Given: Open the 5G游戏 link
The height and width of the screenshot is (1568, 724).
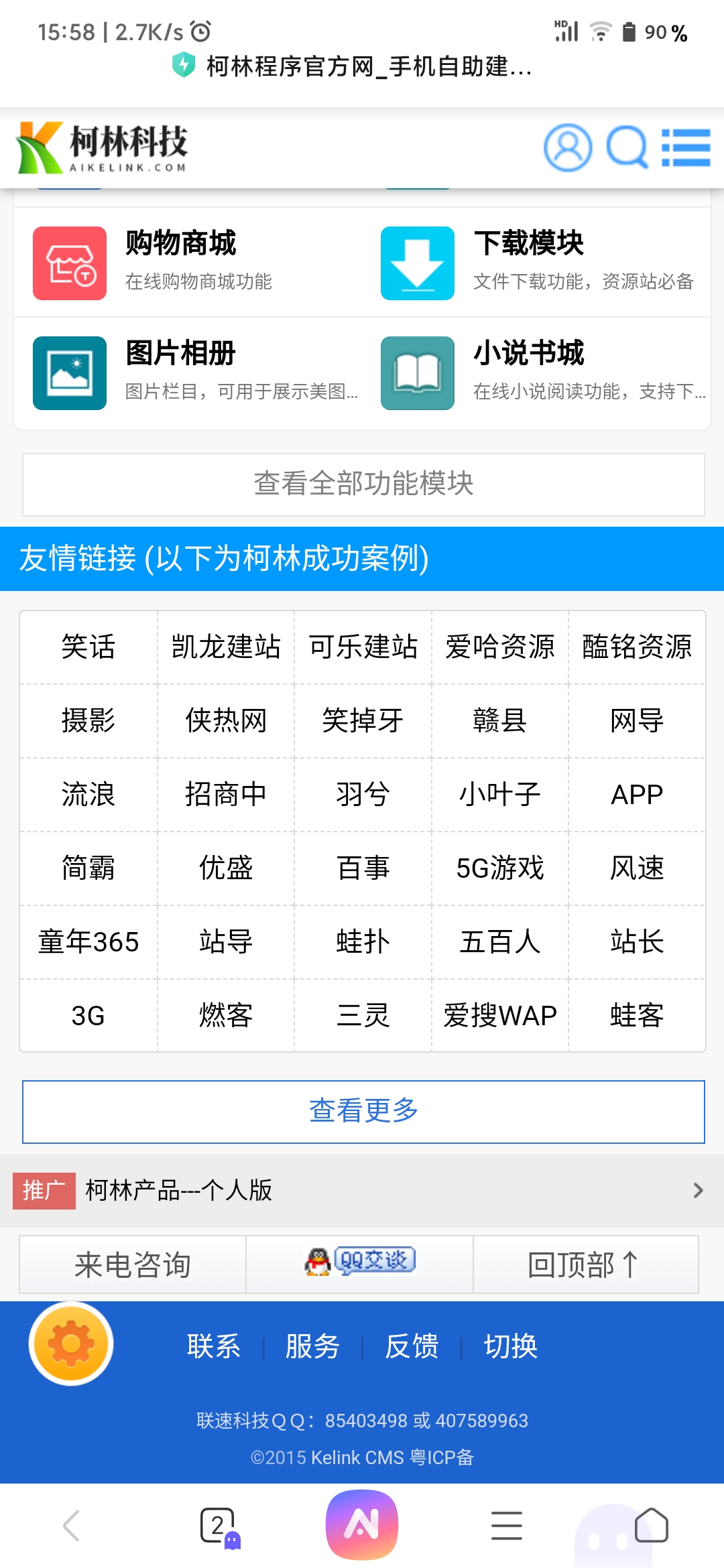Looking at the screenshot, I should [x=500, y=868].
